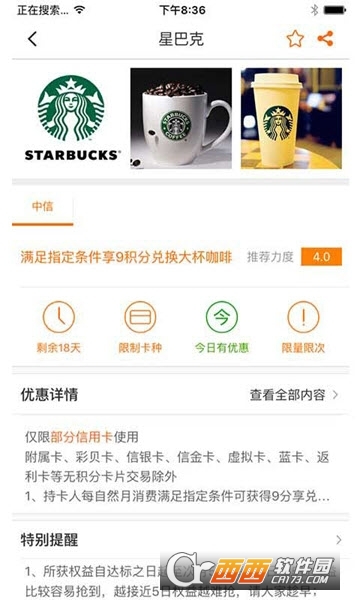Image resolution: width=360 pixels, height=600 pixels.
Task: Share the 星巴克 offer
Action: tap(326, 38)
